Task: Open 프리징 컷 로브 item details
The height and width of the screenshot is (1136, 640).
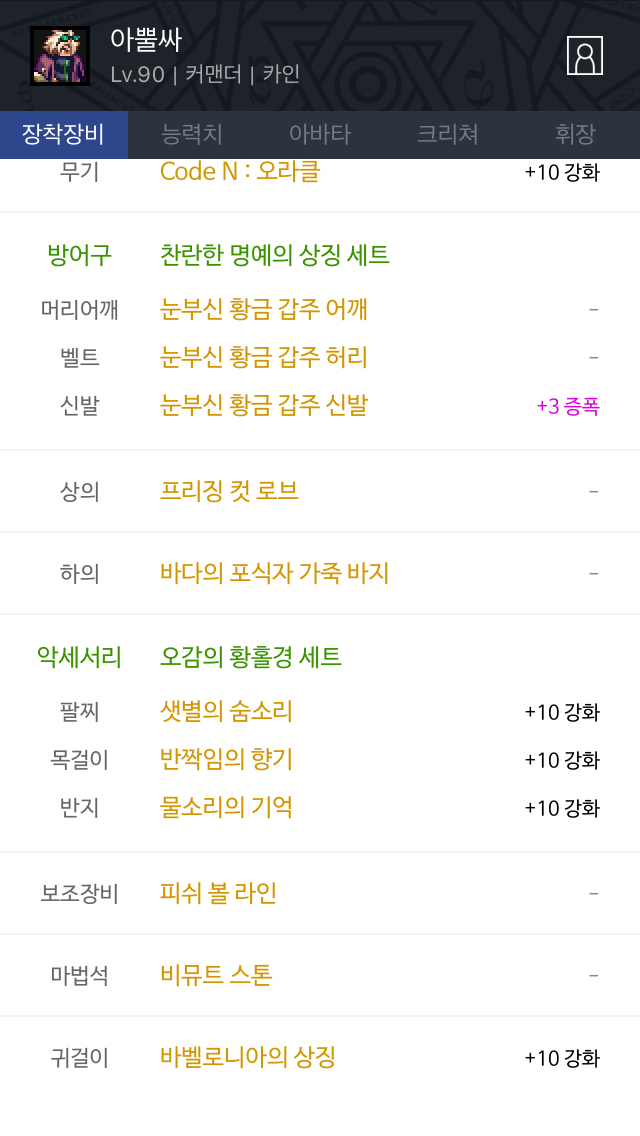Action: click(x=230, y=491)
